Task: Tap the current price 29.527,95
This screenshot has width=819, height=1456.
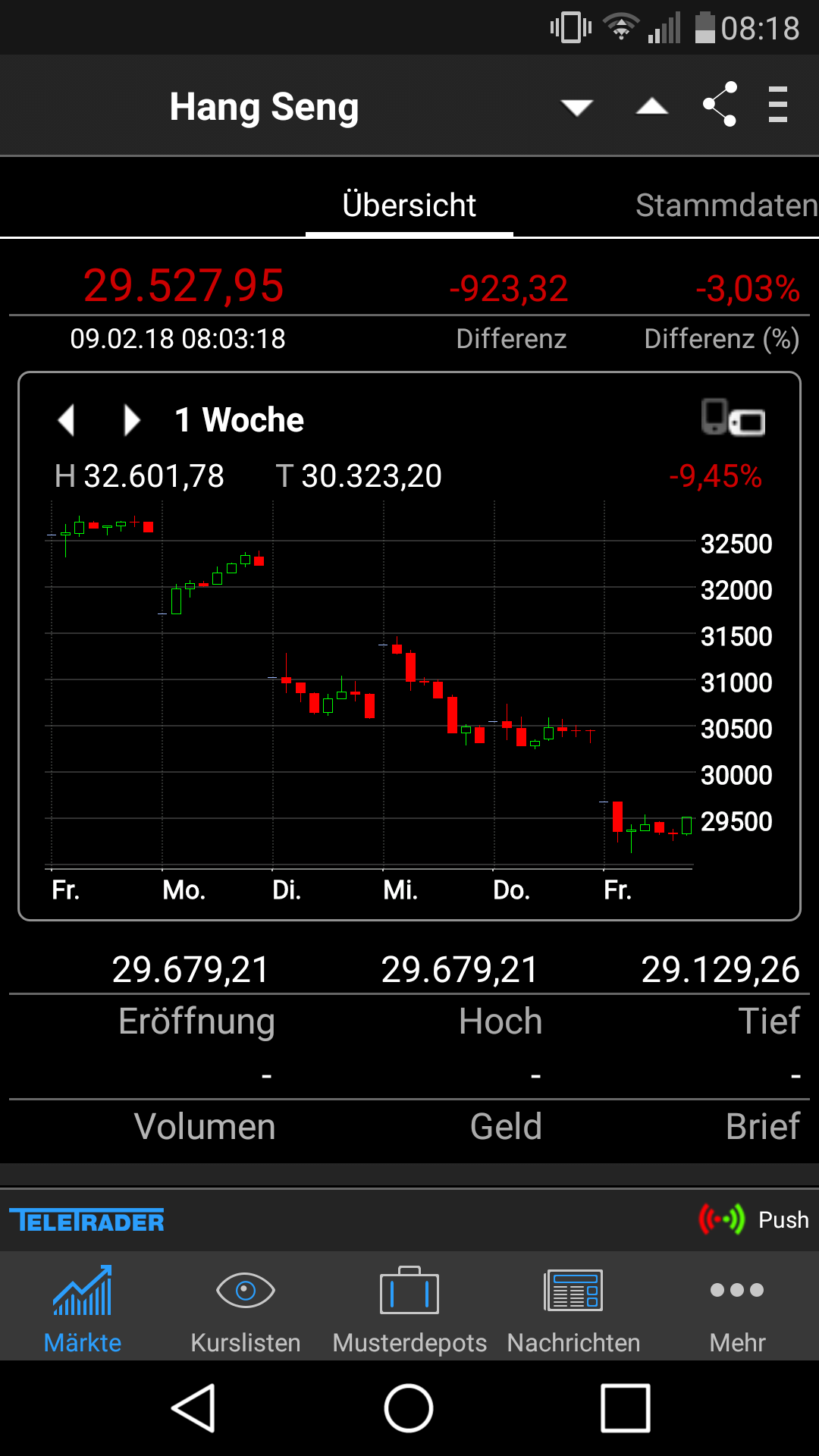Action: pos(184,286)
